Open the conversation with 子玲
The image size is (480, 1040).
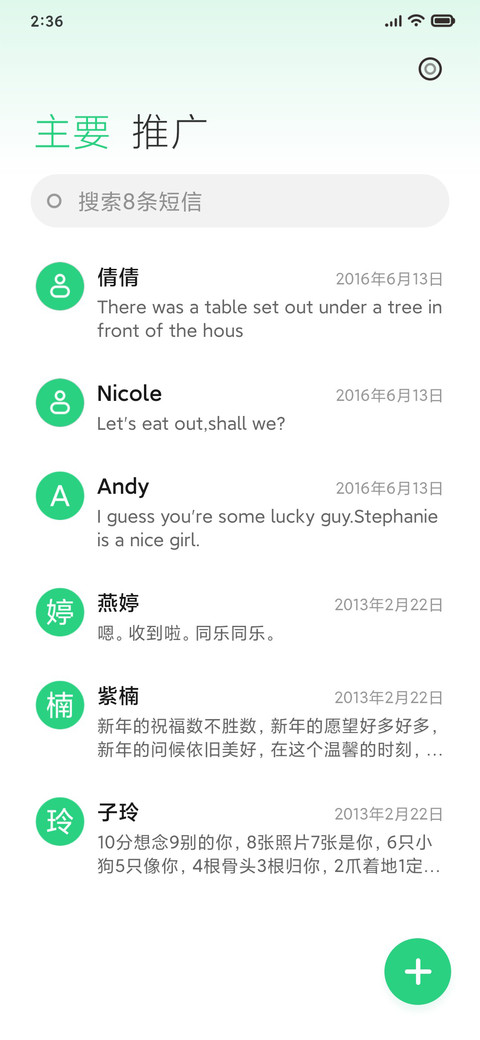[x=240, y=838]
